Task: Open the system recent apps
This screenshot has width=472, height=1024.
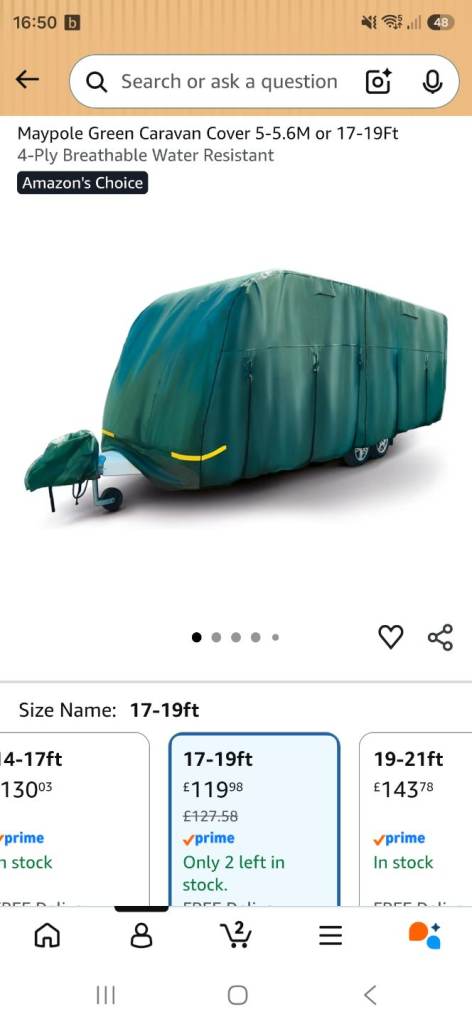Action: click(x=106, y=995)
